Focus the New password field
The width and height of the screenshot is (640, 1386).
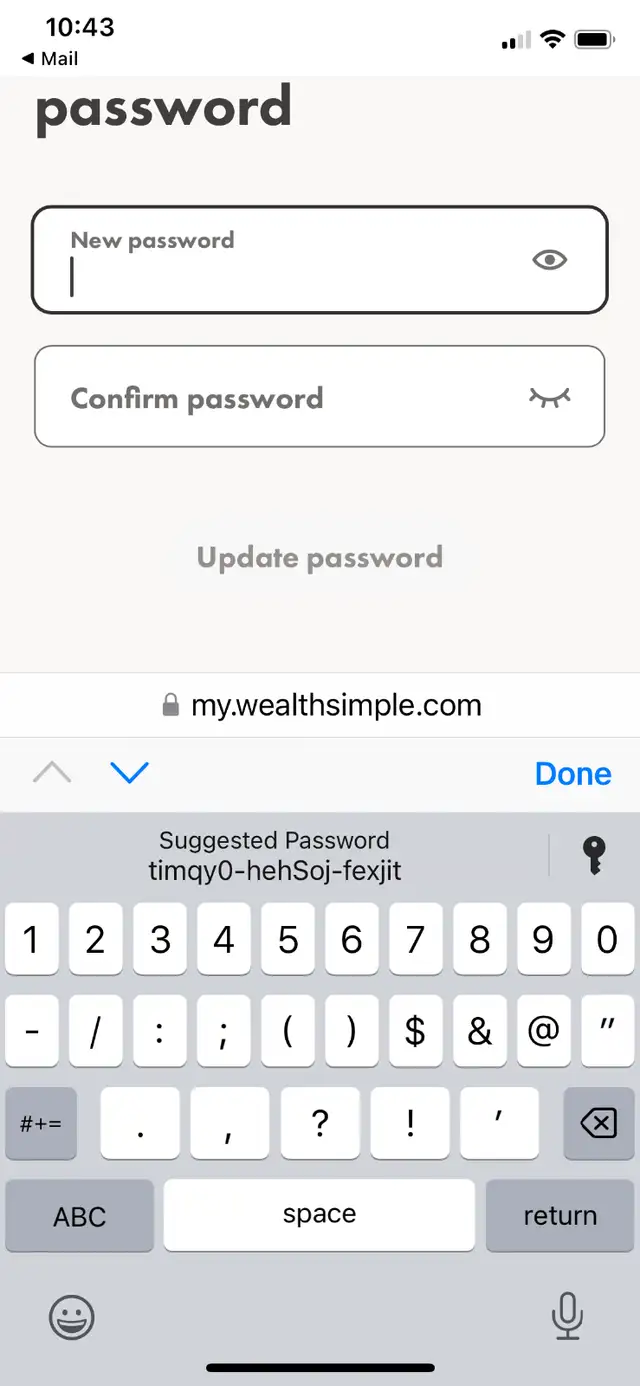click(319, 260)
